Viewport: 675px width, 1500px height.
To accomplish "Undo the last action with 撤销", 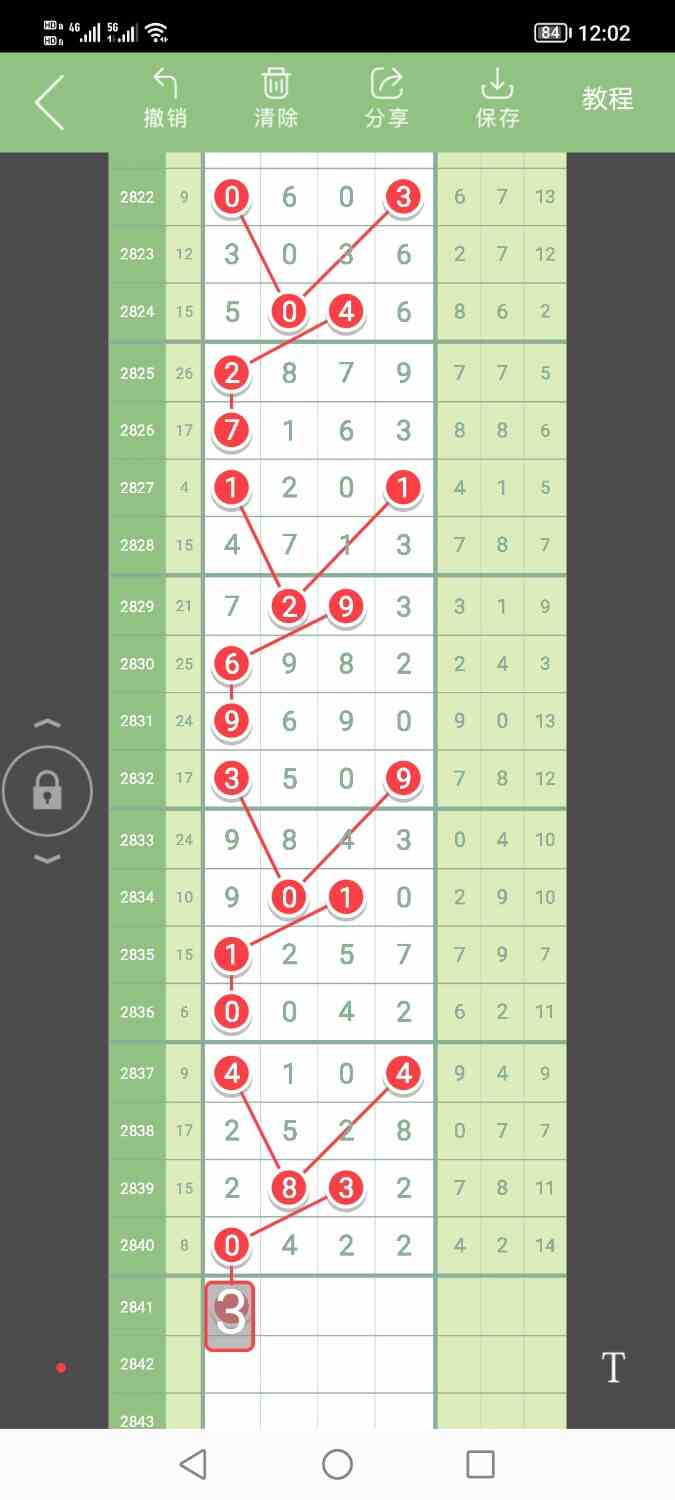I will [165, 99].
